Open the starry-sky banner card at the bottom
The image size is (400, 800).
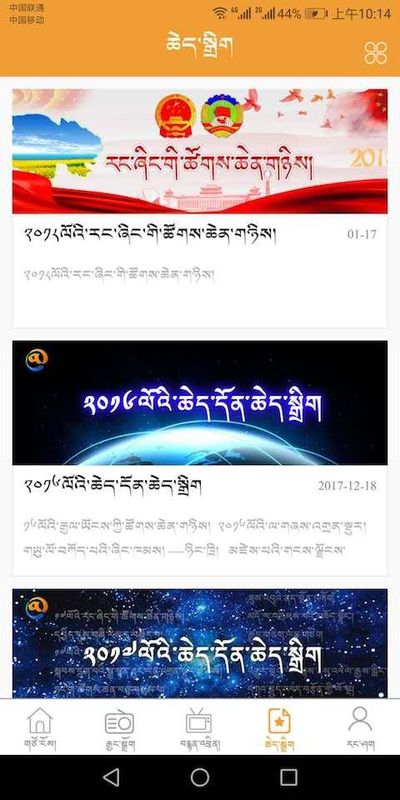200,643
